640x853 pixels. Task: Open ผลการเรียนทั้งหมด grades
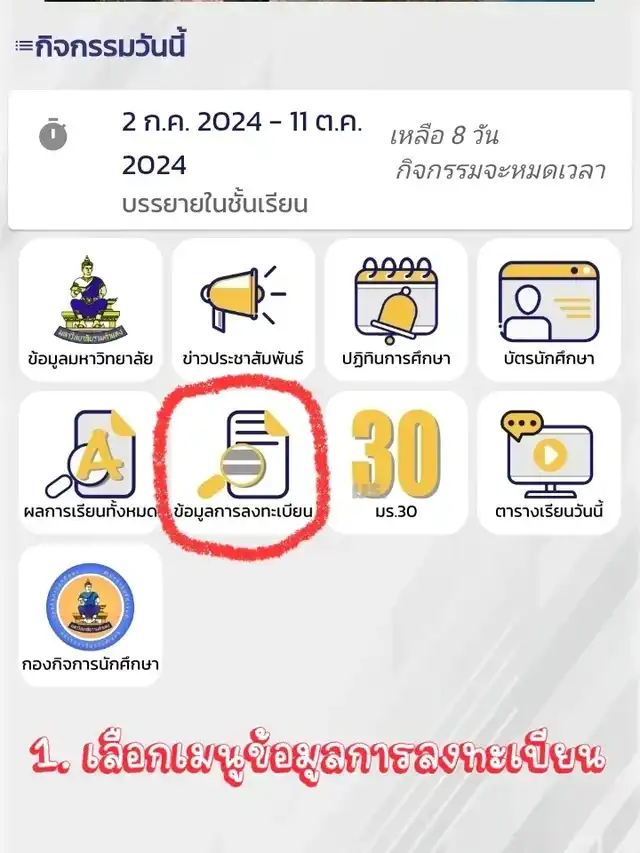90,463
